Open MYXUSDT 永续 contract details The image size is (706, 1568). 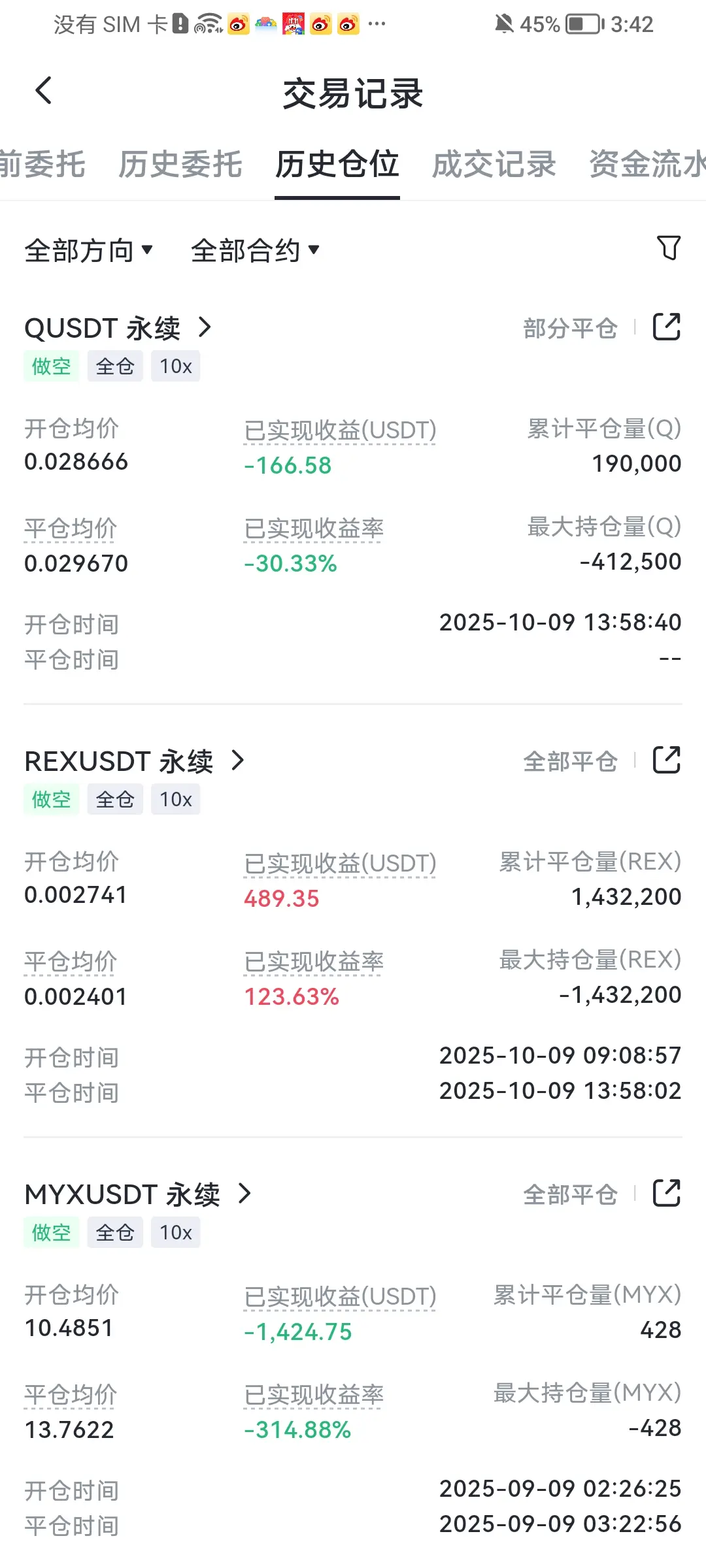pos(137,1194)
